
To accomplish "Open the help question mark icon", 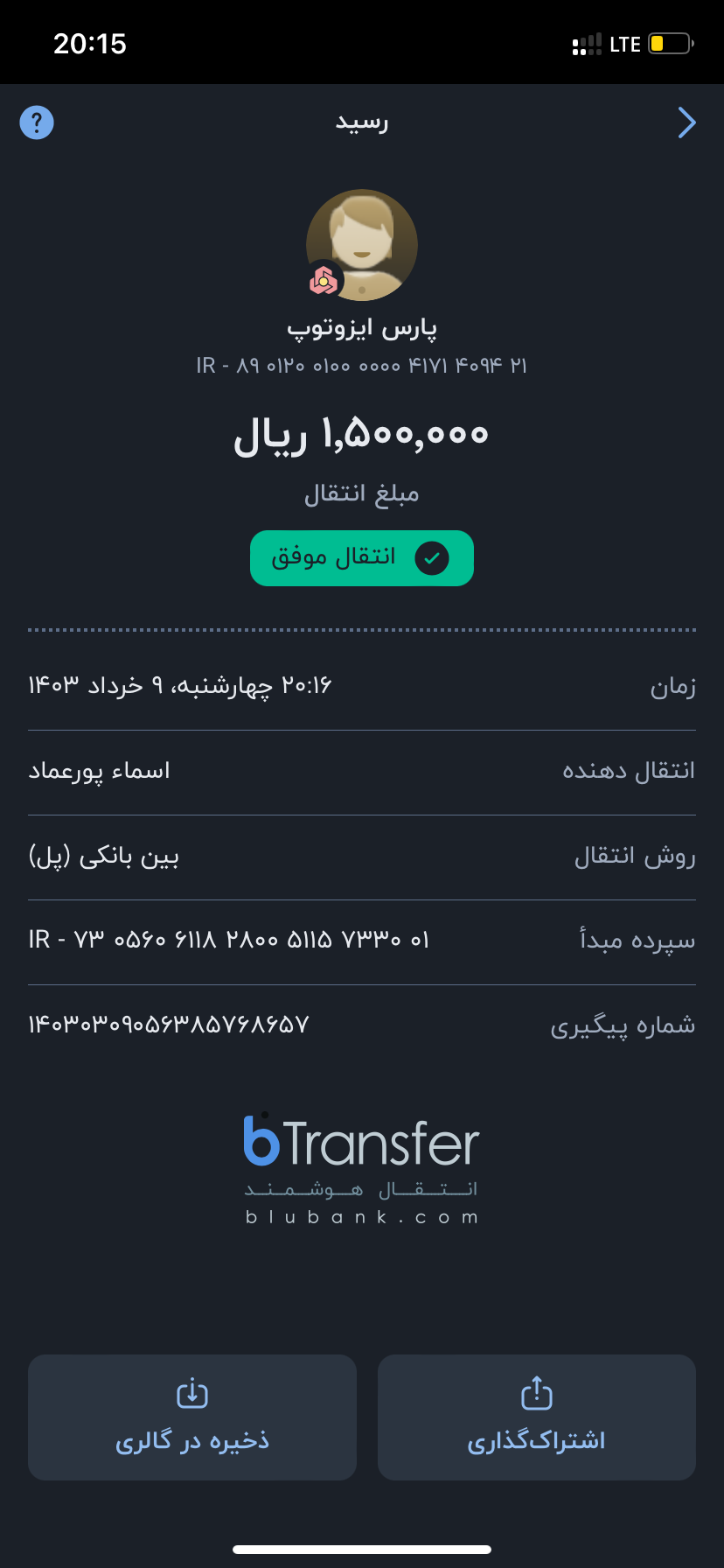I will tap(37, 122).
